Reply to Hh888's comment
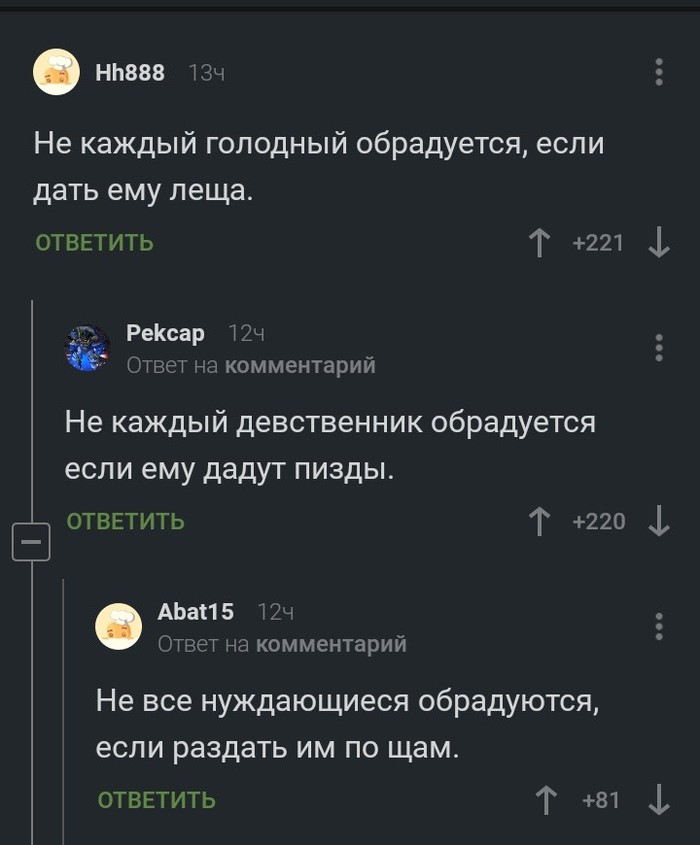 pos(94,242)
